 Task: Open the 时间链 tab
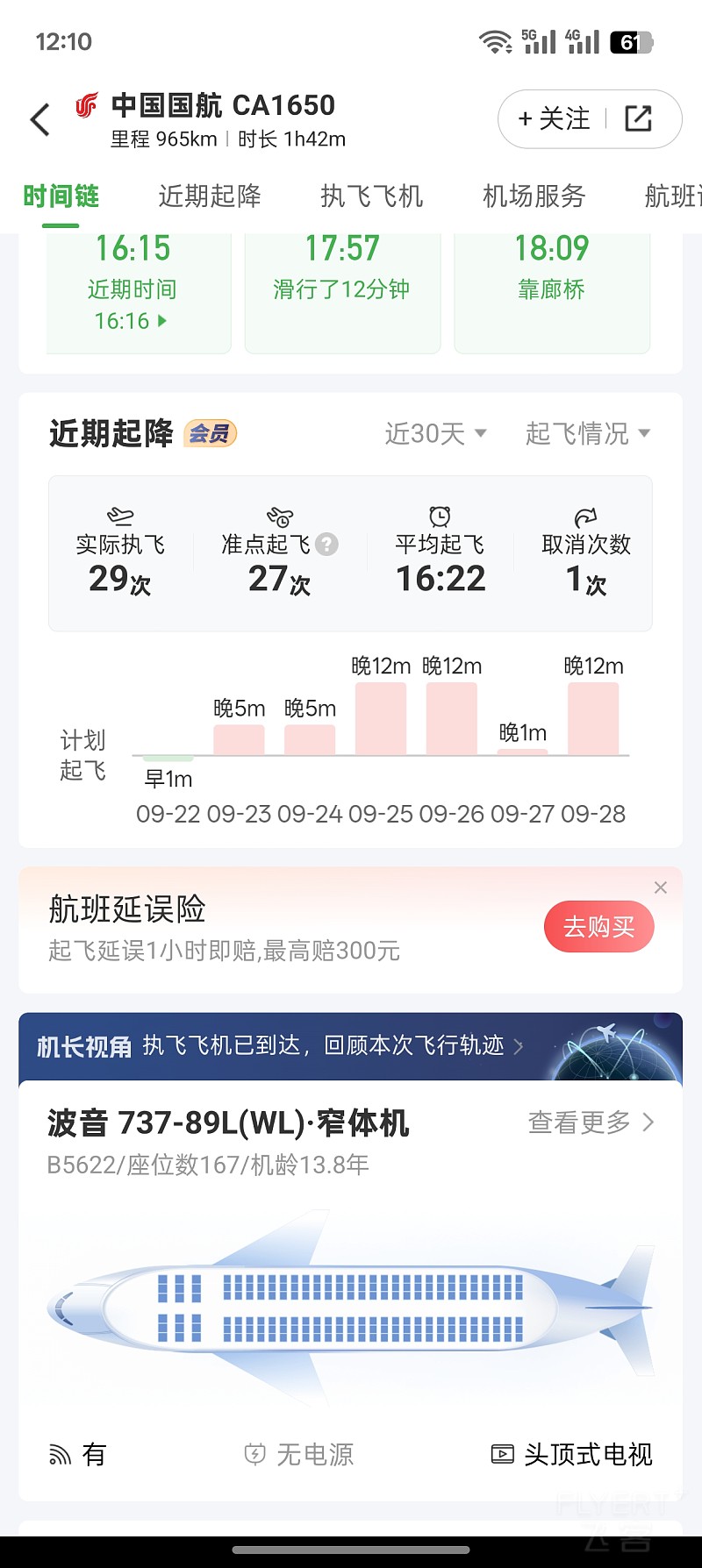(61, 196)
